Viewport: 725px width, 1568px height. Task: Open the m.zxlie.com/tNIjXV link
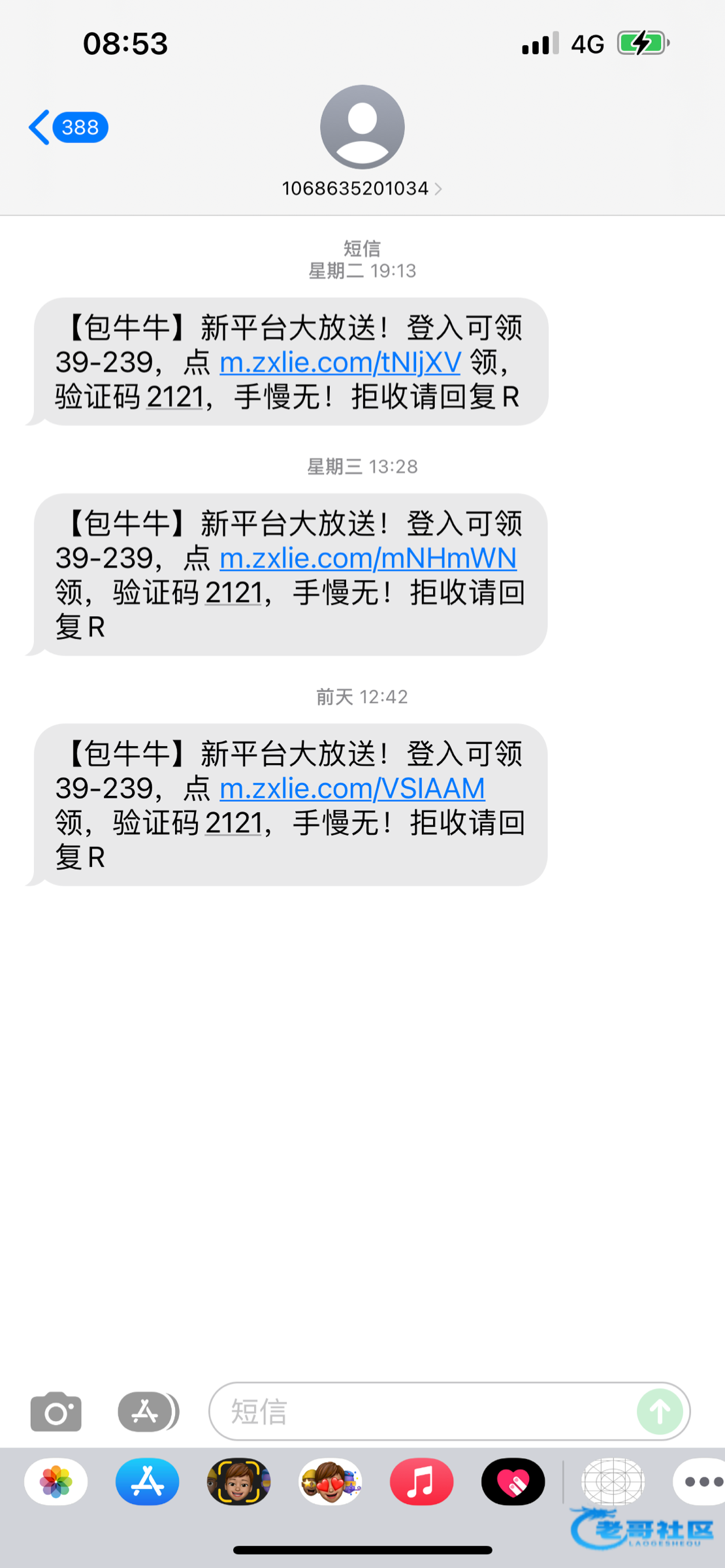[340, 363]
